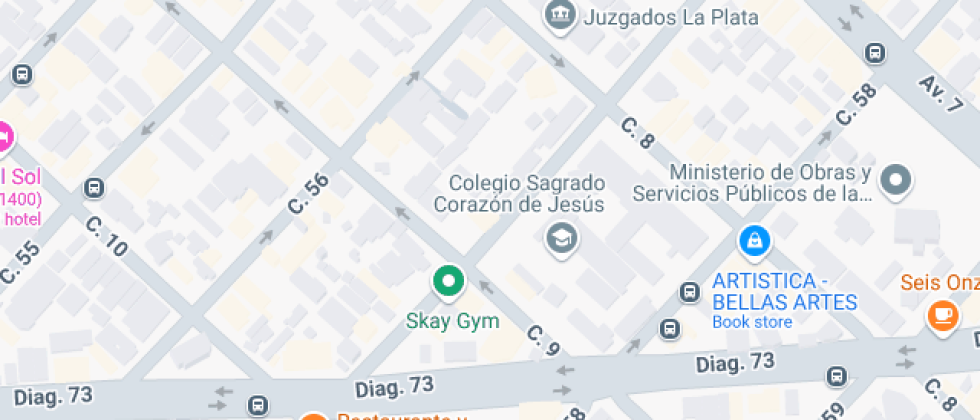The height and width of the screenshot is (420, 980).
Task: Select the Skay Gym map pin
Action: pyautogui.click(x=448, y=281)
